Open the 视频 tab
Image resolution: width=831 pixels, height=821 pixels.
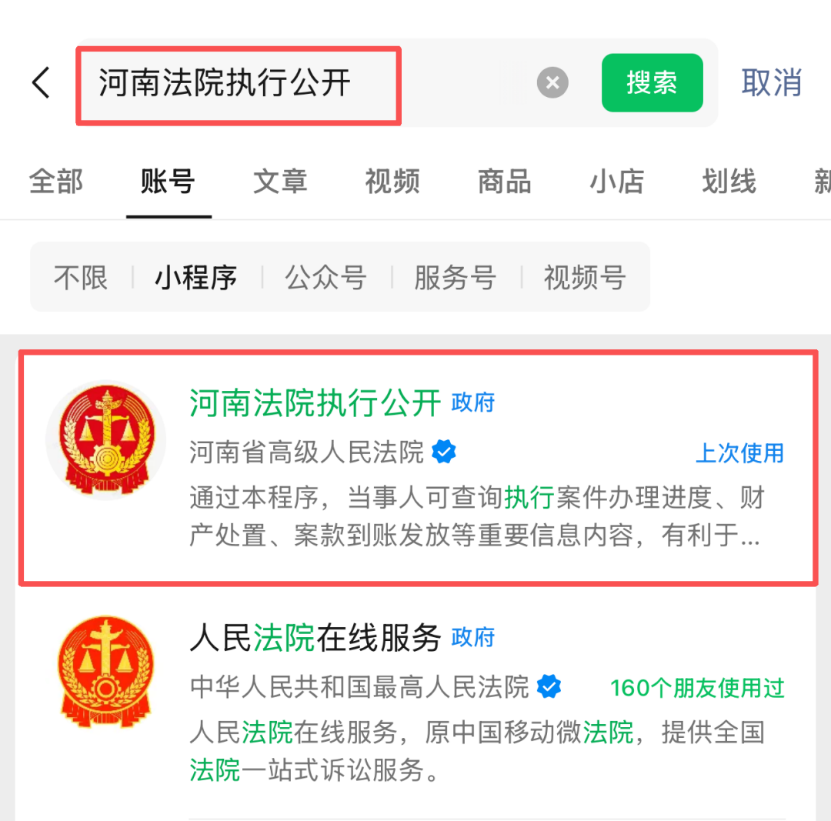[392, 182]
